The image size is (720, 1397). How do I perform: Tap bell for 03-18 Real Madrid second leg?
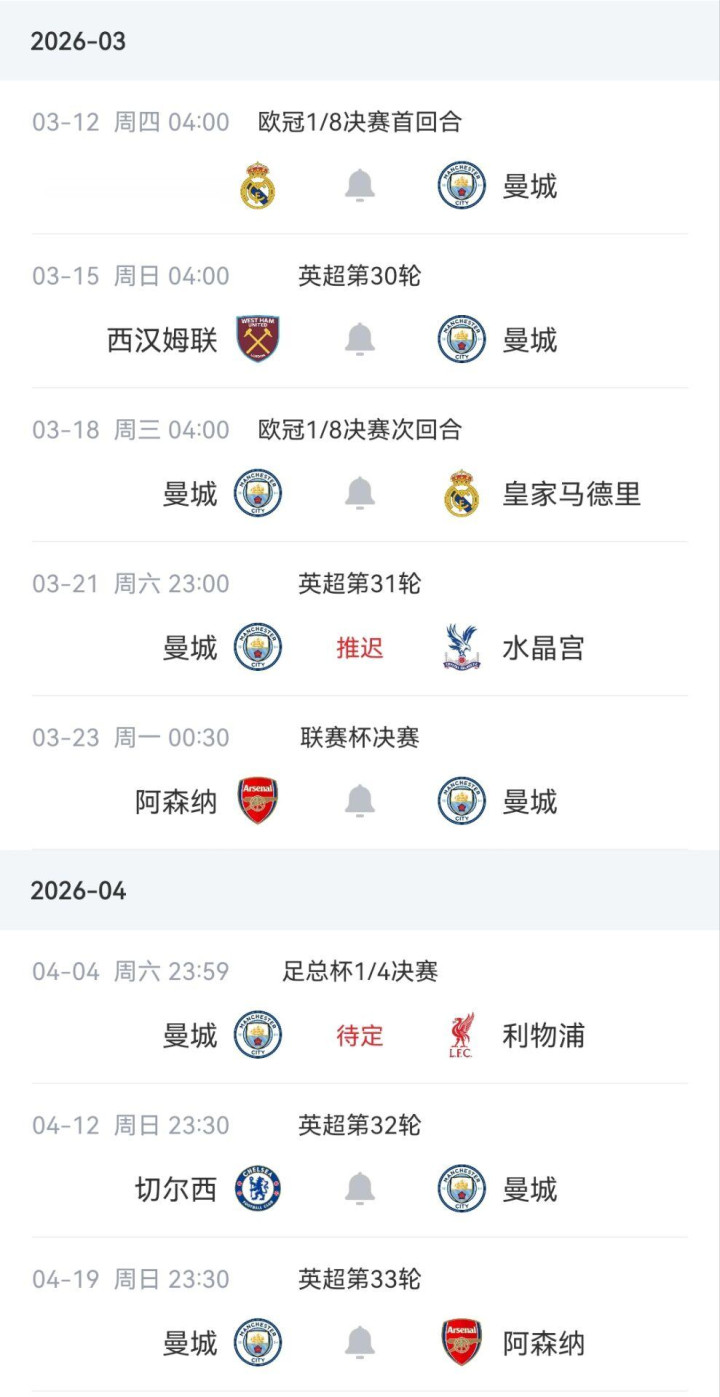360,493
